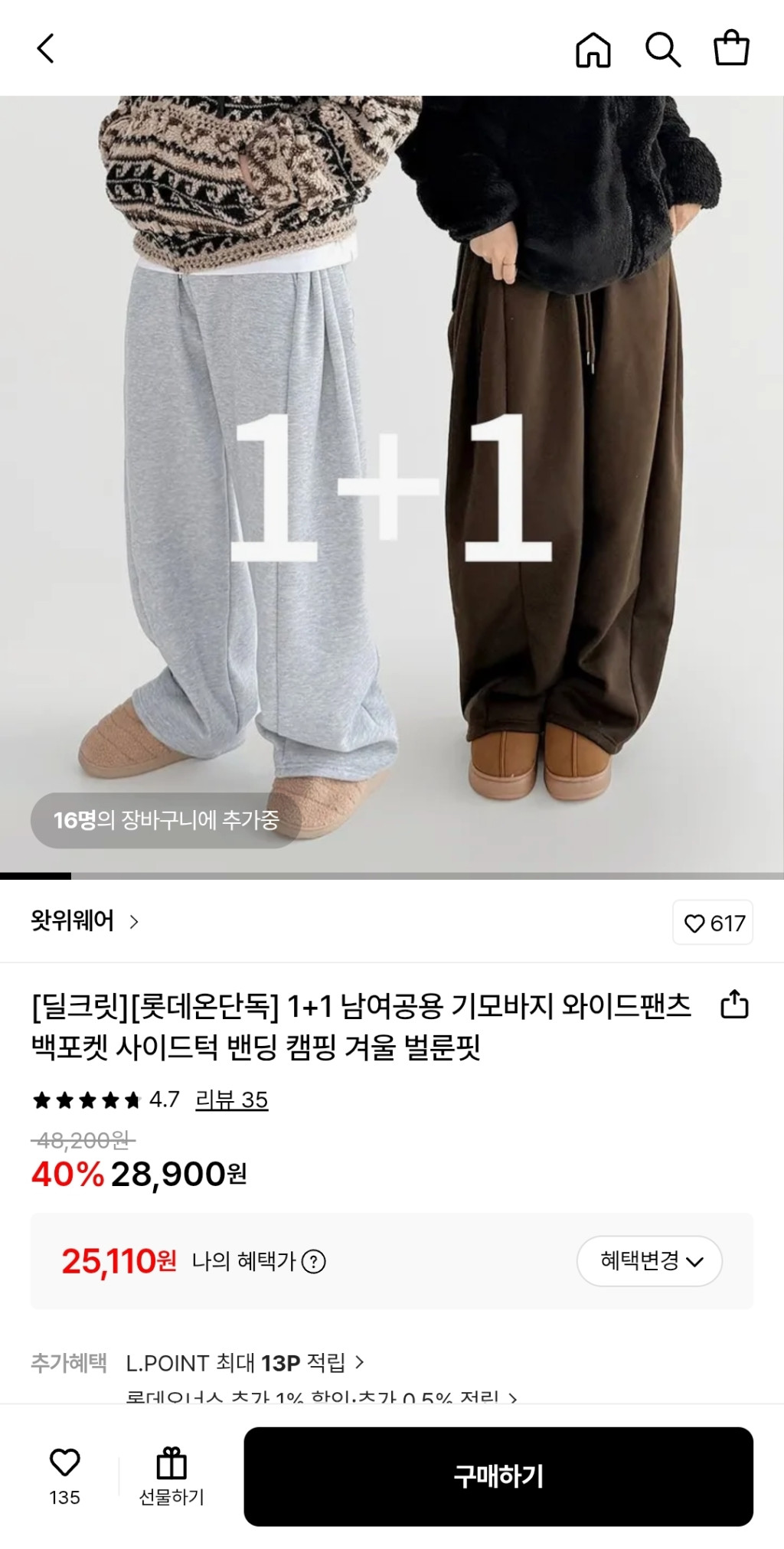Viewport: 784px width, 1549px height.
Task: Like the brand with the 617 heart
Action: click(713, 923)
